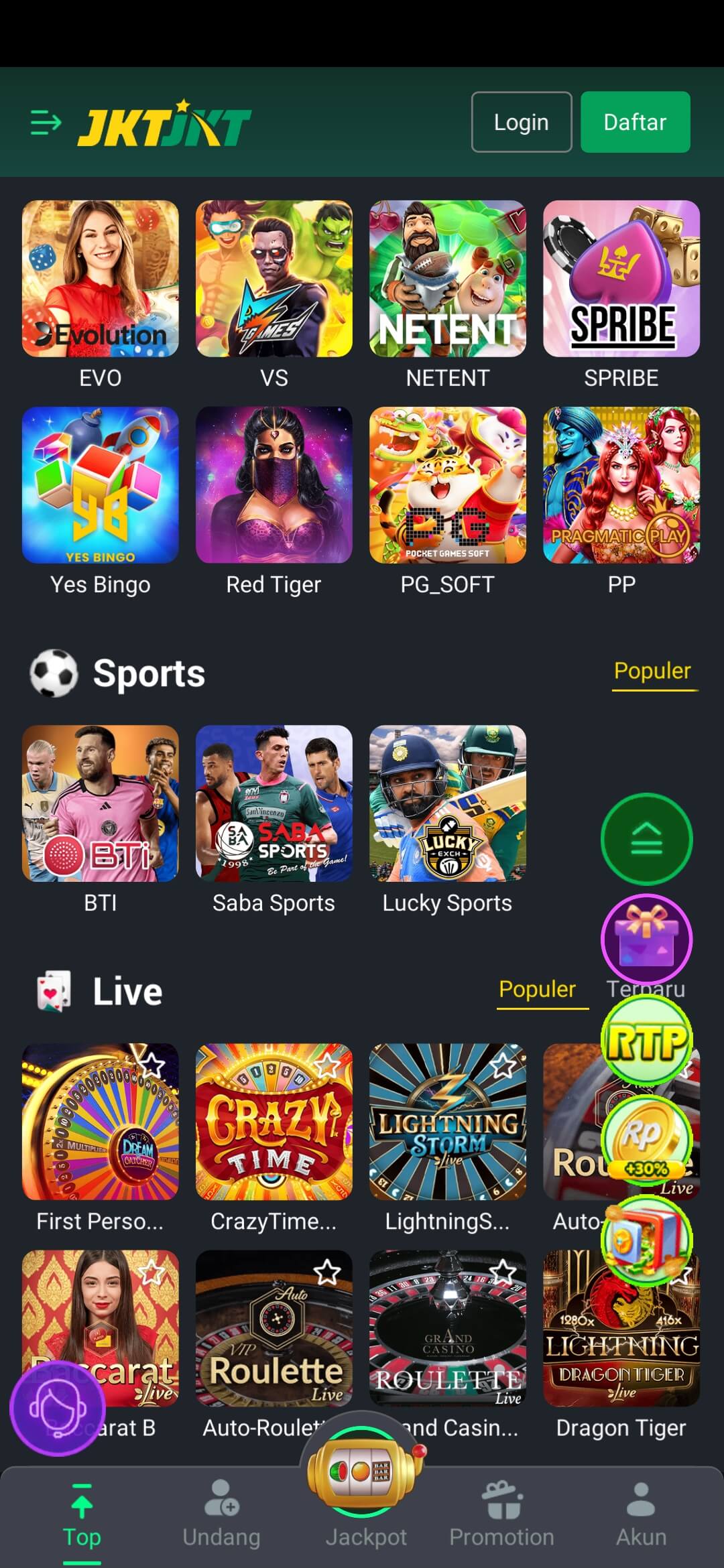Tap the Login button

click(x=521, y=122)
